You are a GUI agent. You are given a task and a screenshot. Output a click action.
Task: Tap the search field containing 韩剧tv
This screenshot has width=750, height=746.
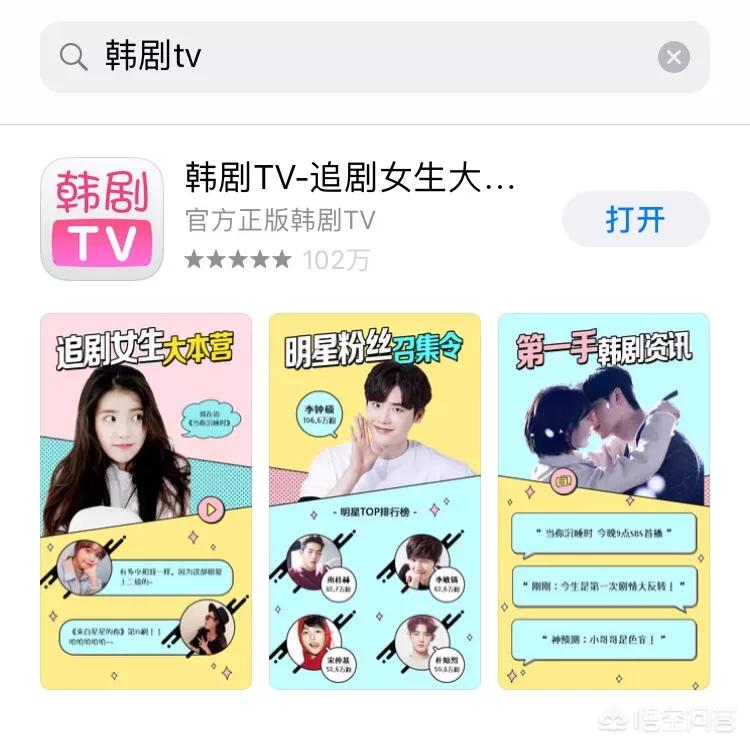click(360, 57)
